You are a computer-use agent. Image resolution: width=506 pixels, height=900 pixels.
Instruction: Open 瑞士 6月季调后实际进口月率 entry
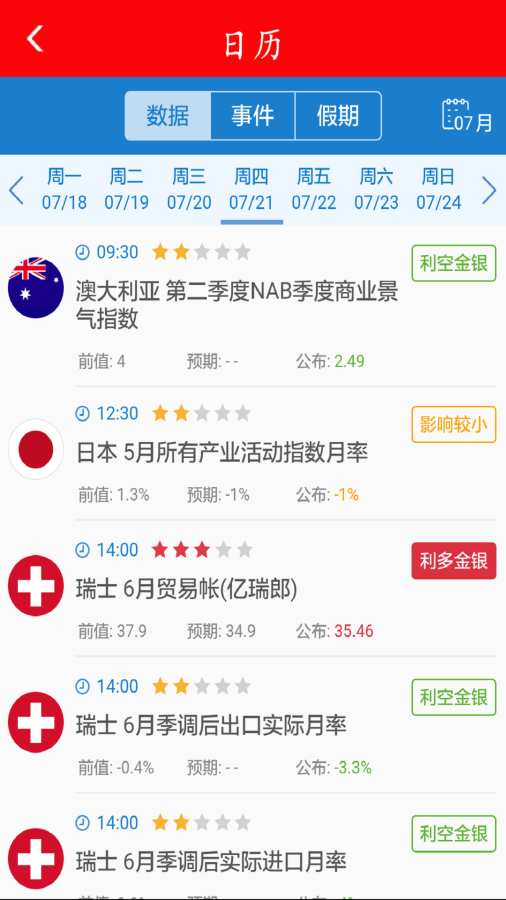tap(253, 847)
